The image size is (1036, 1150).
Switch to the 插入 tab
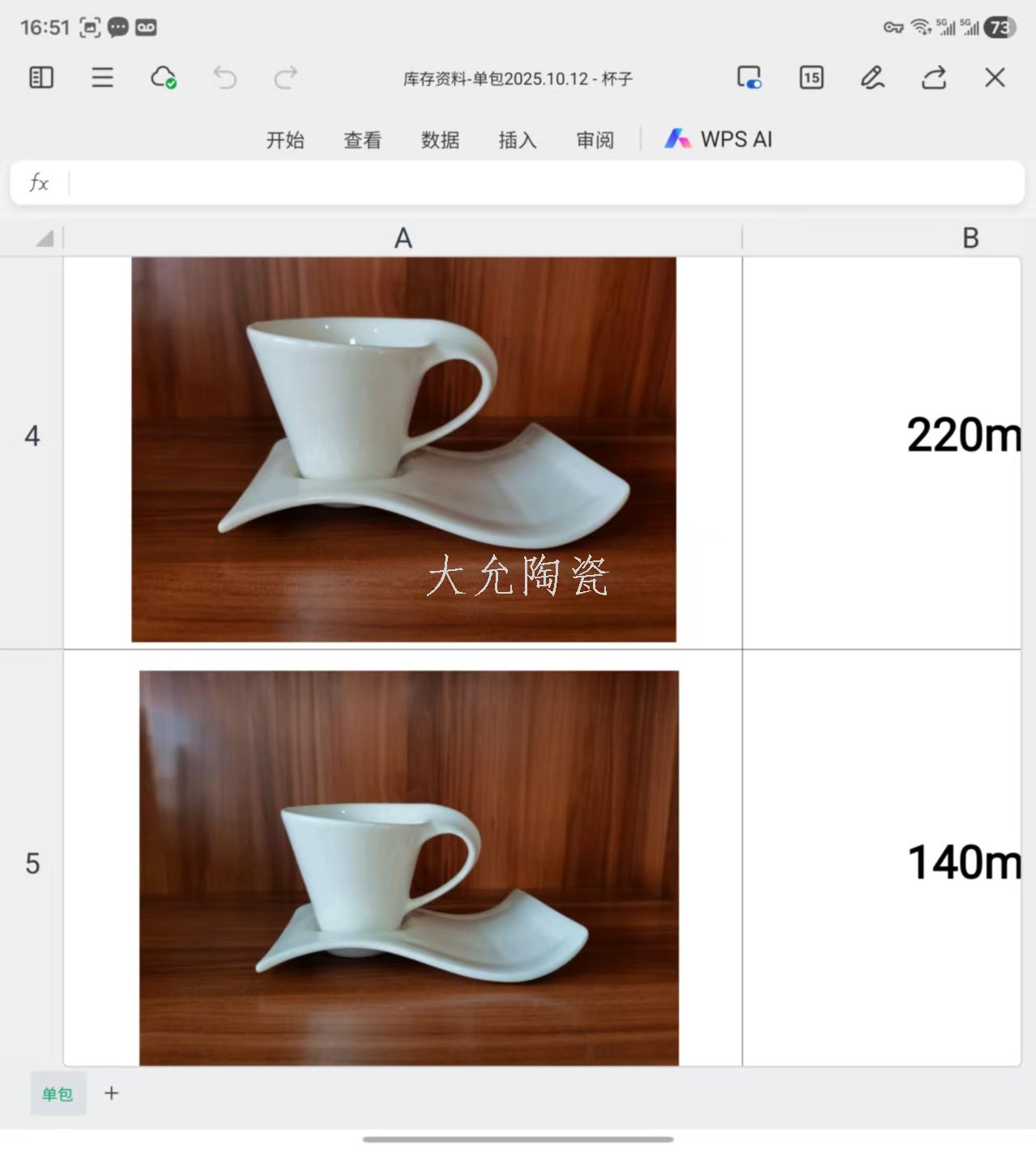pos(518,140)
